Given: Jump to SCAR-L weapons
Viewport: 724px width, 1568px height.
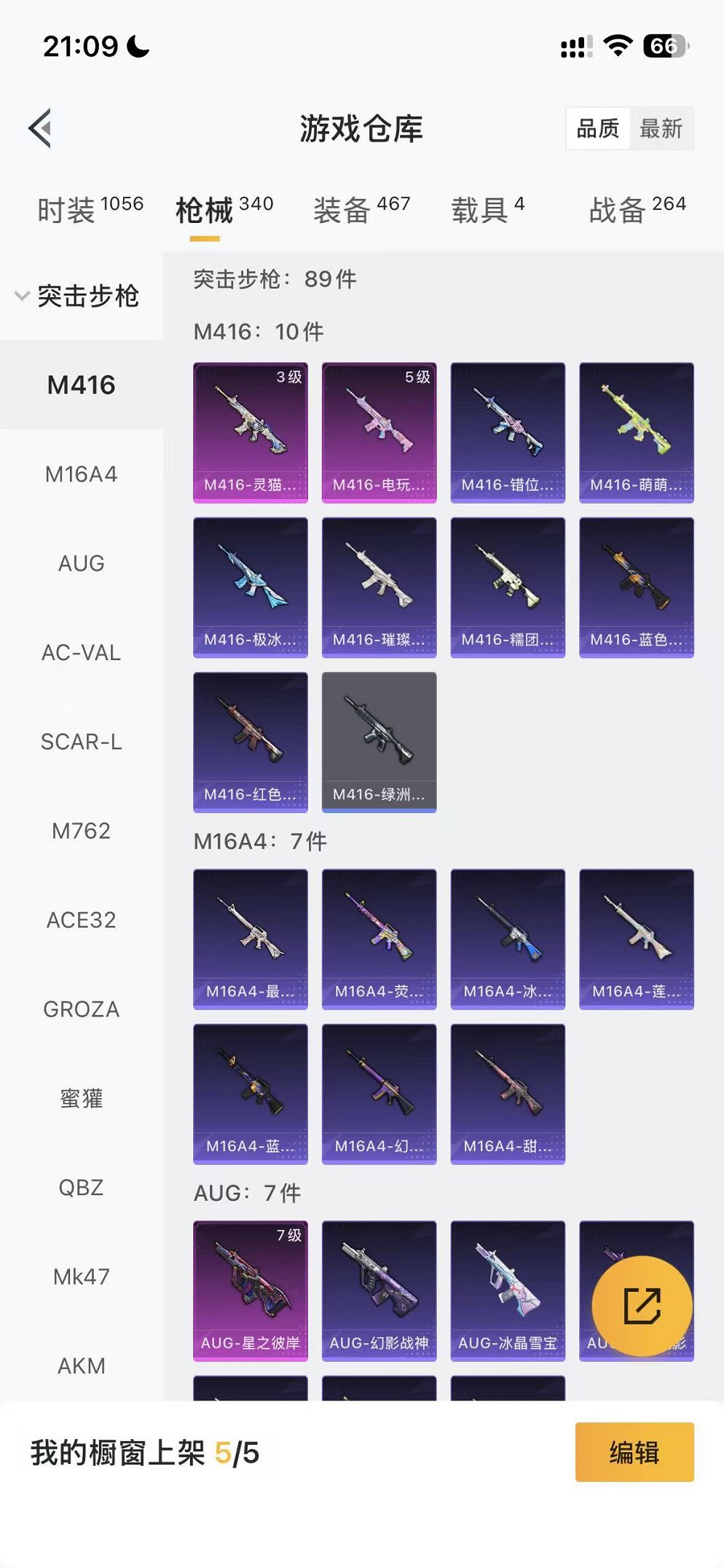Looking at the screenshot, I should tap(81, 742).
